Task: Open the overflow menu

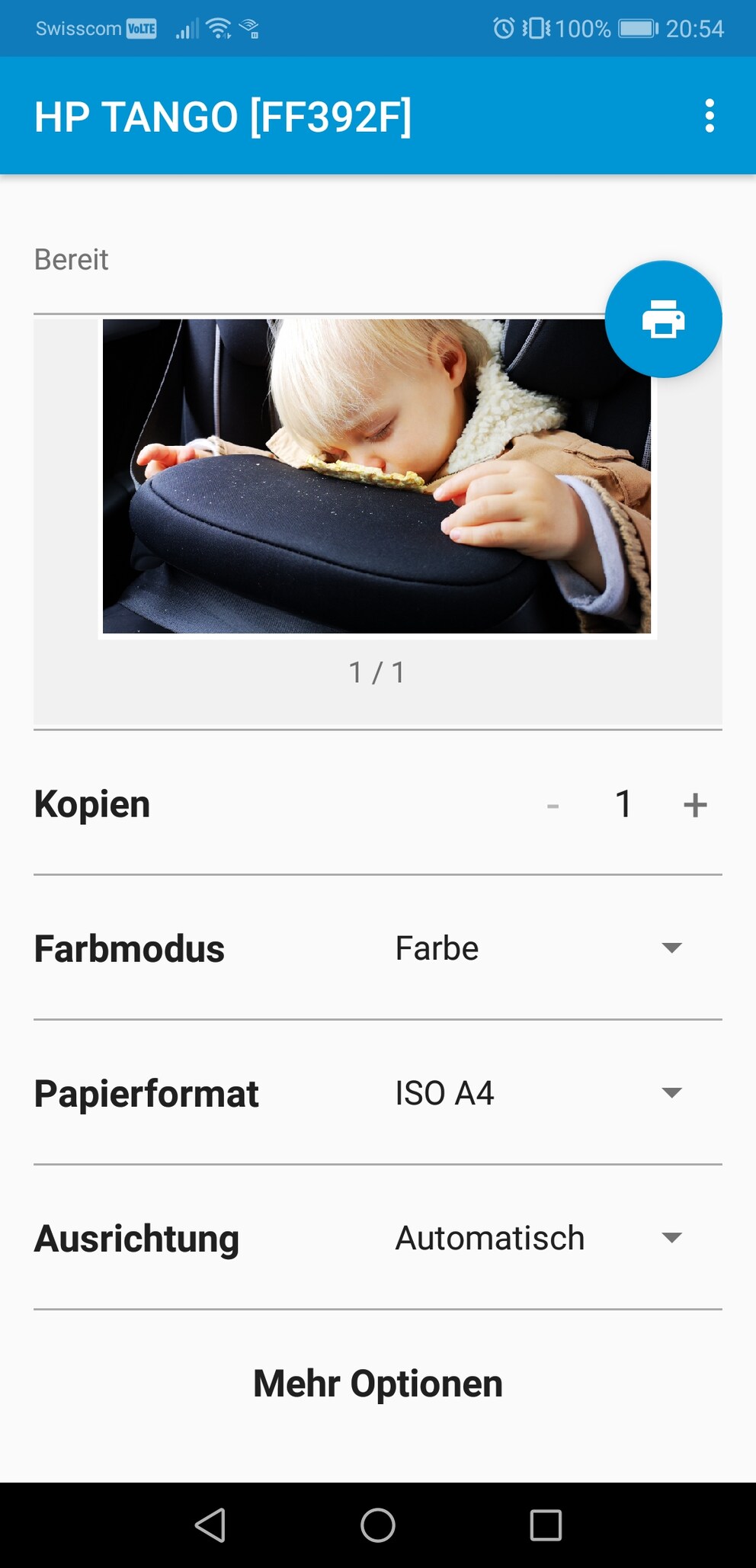Action: (709, 116)
